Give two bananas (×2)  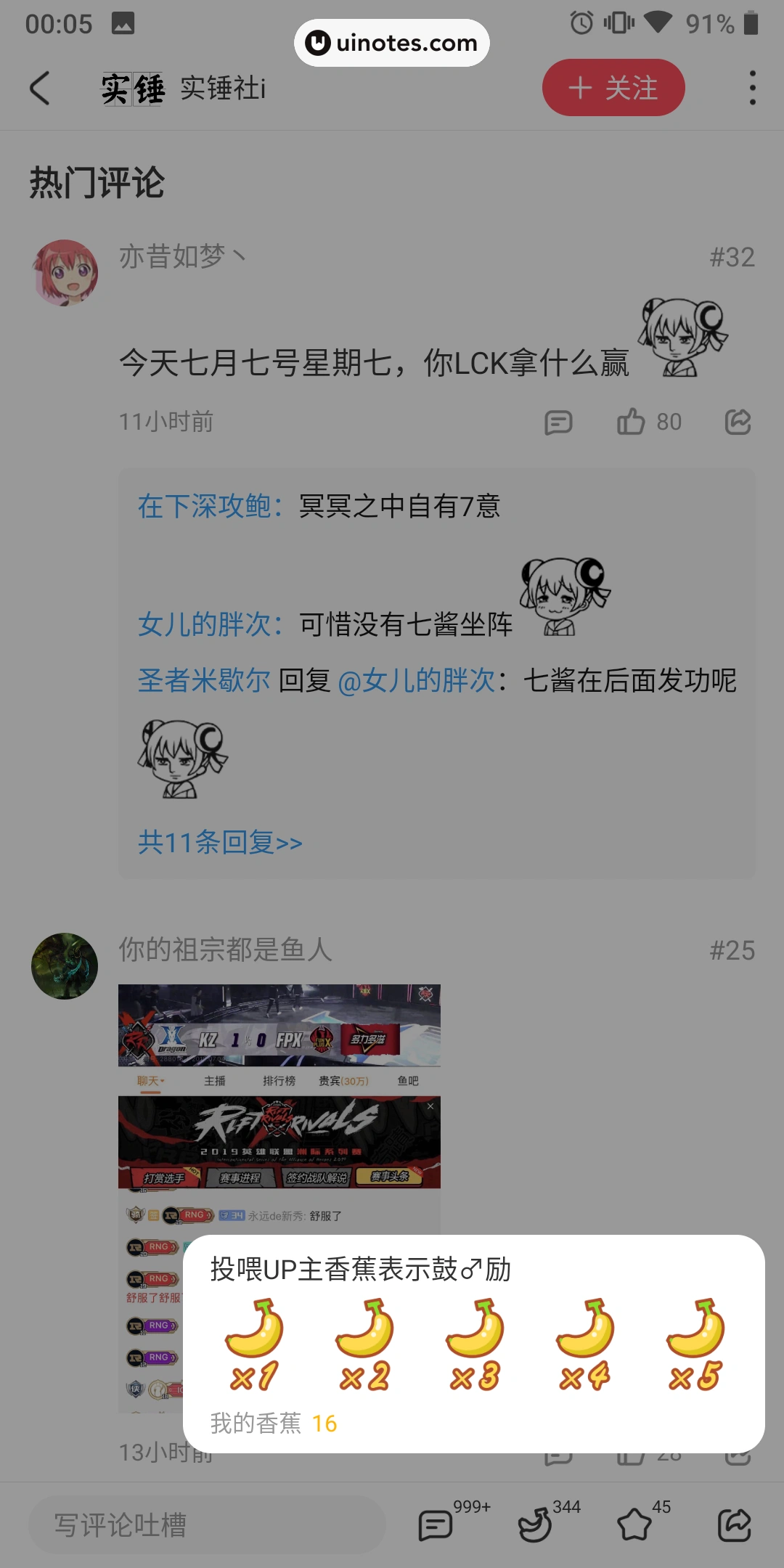[x=364, y=1344]
